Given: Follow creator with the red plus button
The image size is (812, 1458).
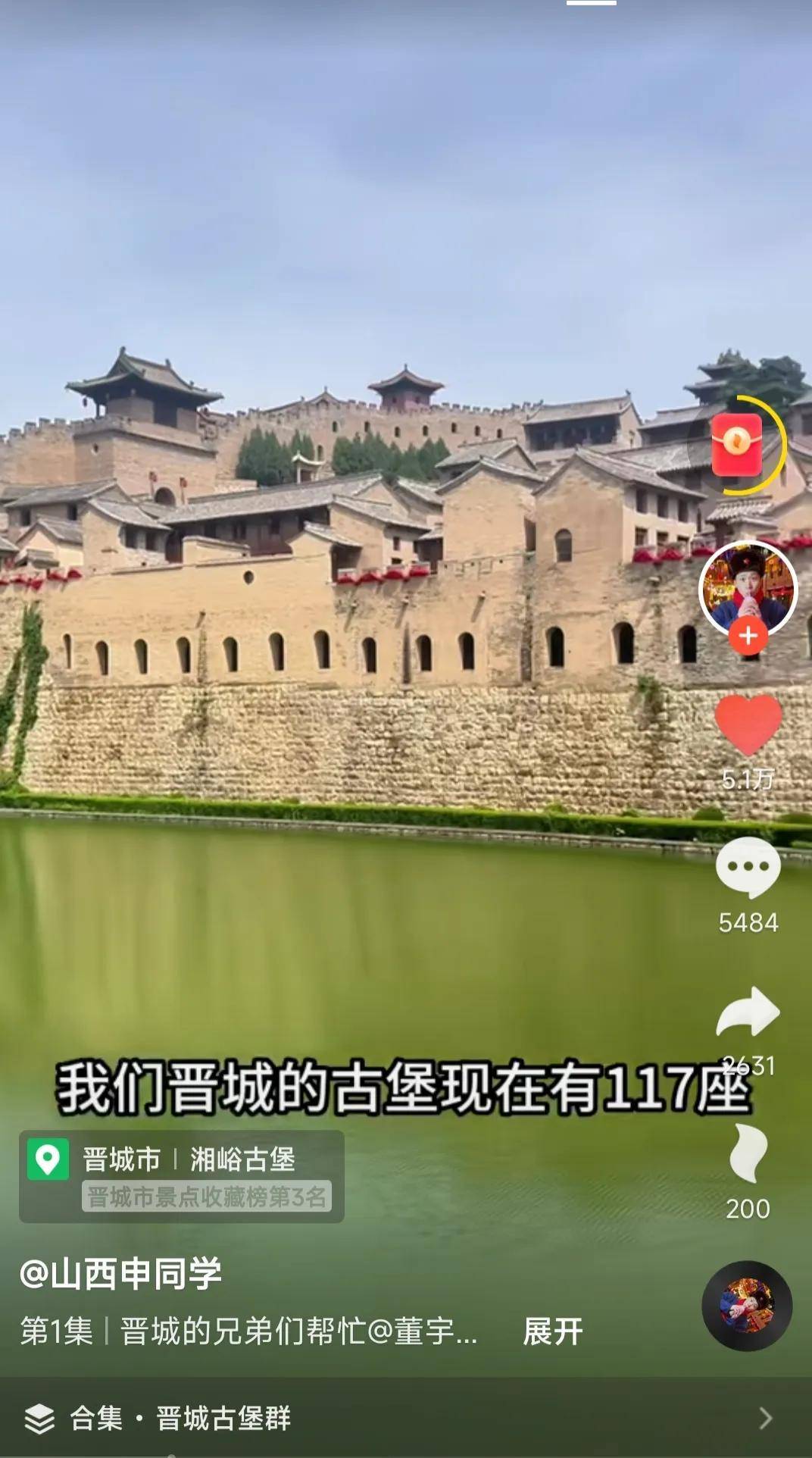Looking at the screenshot, I should (748, 636).
